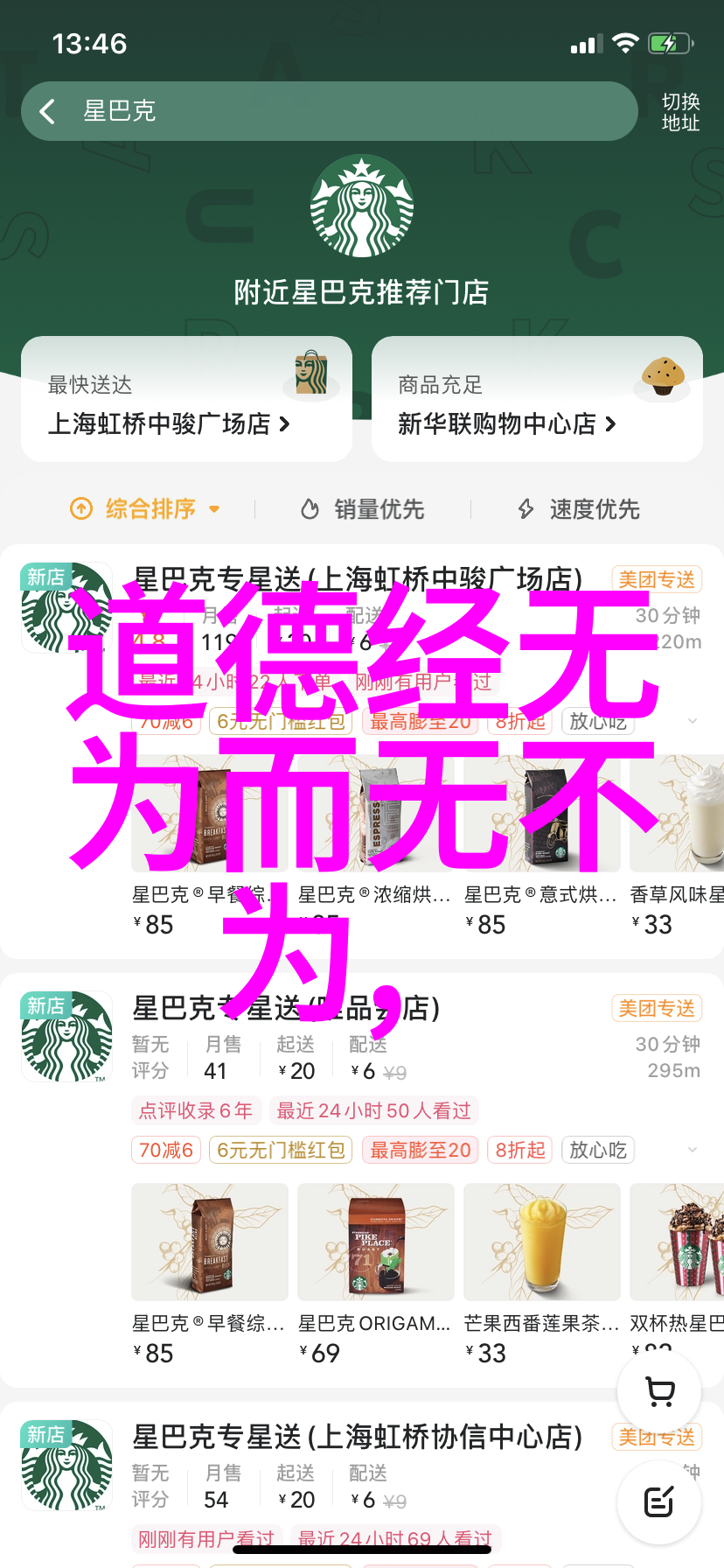Open the 双杯热星巴 product tile

678,1269
